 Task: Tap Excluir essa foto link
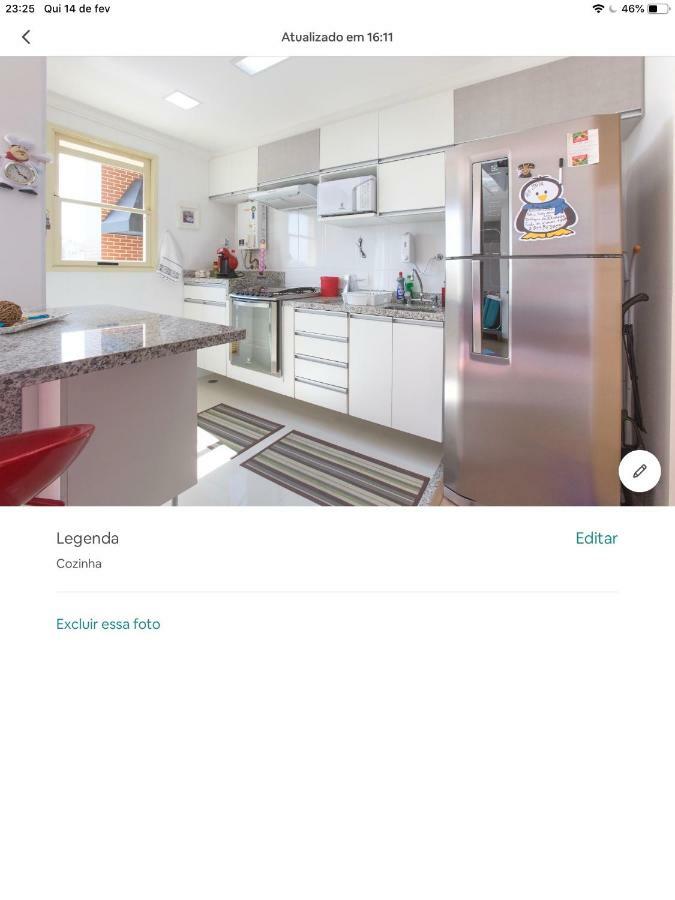(108, 624)
